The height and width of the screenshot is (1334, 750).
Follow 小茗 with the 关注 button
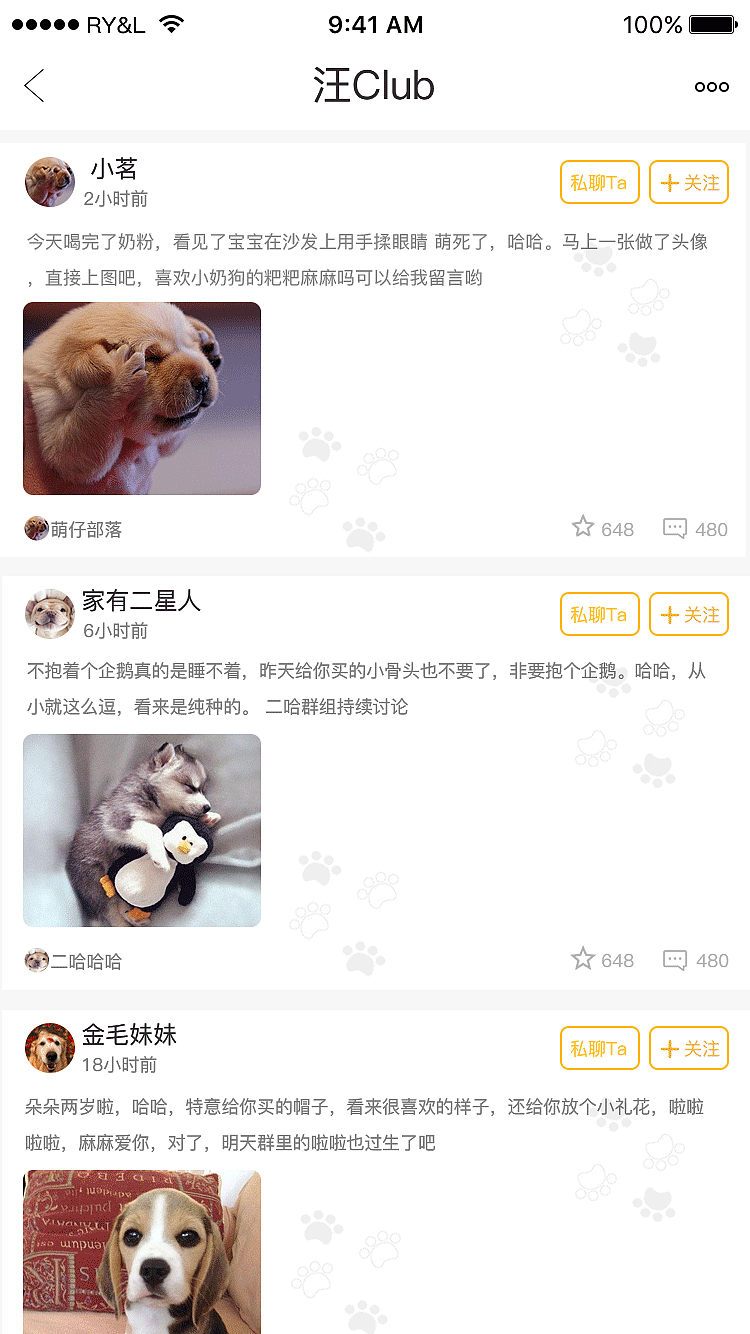pyautogui.click(x=689, y=182)
